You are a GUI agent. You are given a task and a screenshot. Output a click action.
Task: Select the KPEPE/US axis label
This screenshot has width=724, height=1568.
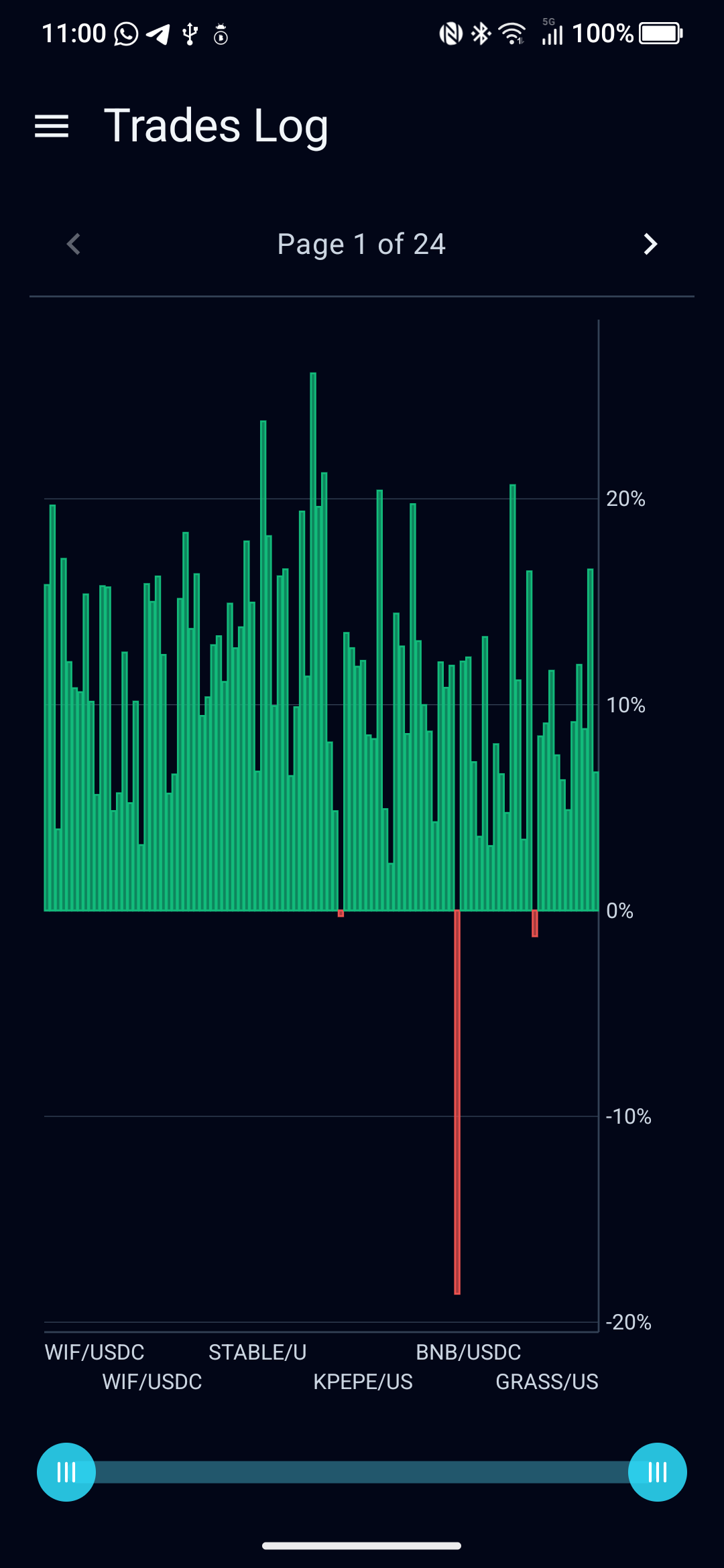[363, 1381]
